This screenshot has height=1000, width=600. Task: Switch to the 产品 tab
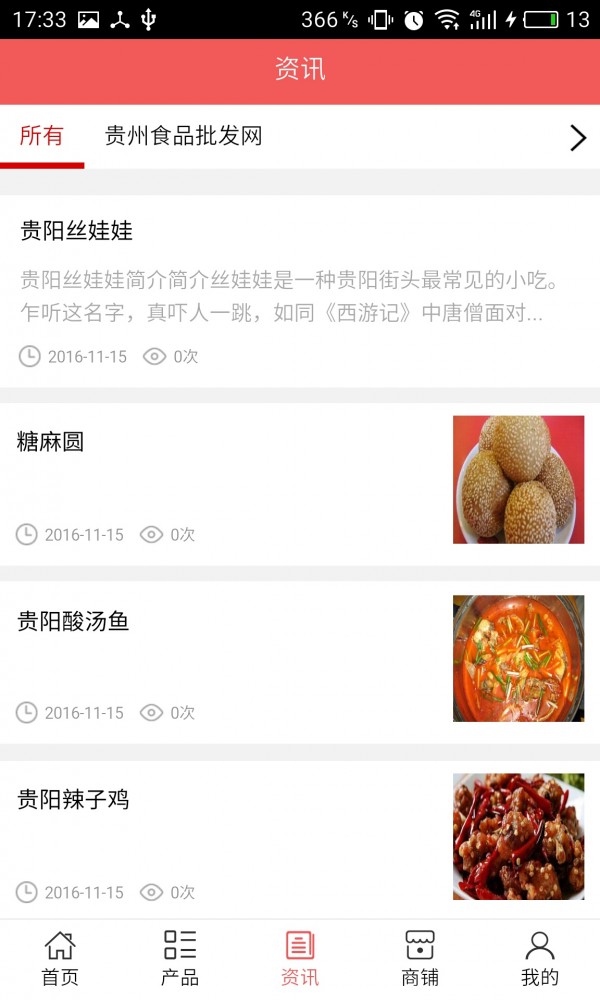click(x=180, y=958)
